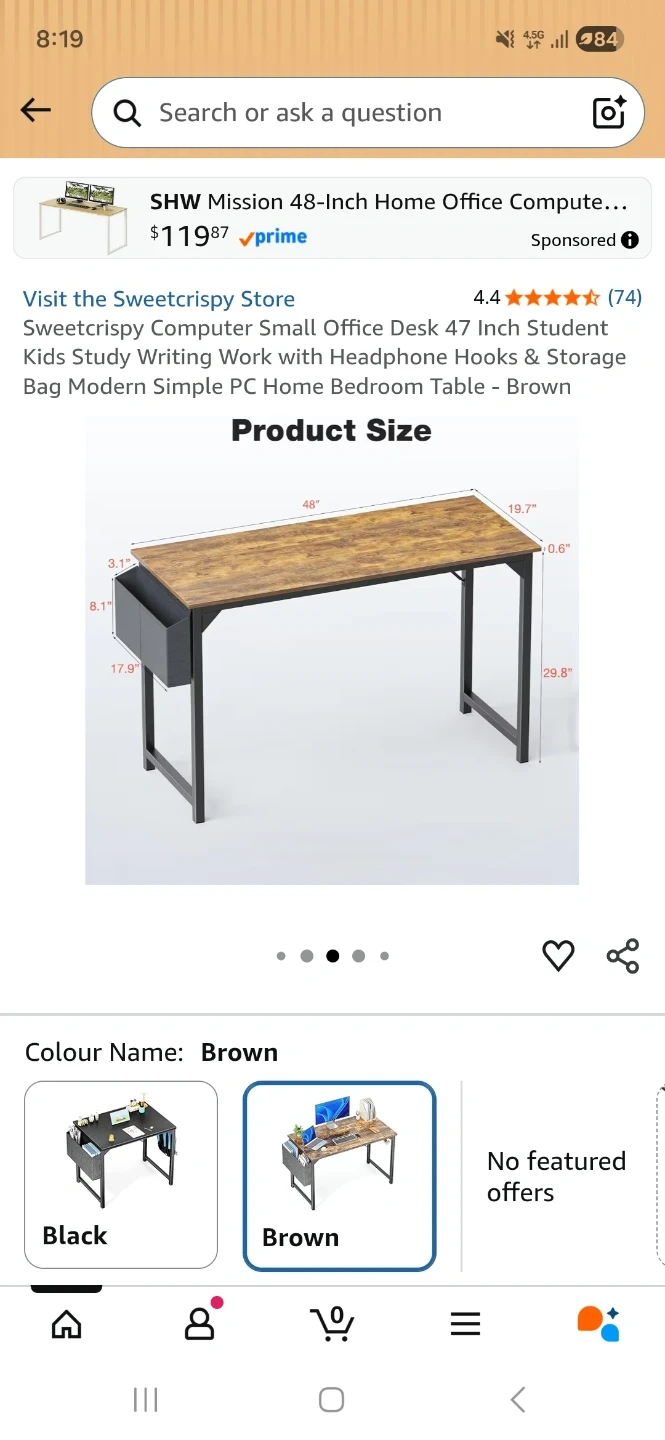The height and width of the screenshot is (1440, 665).
Task: Go to the Home tab
Action: coord(67,1324)
